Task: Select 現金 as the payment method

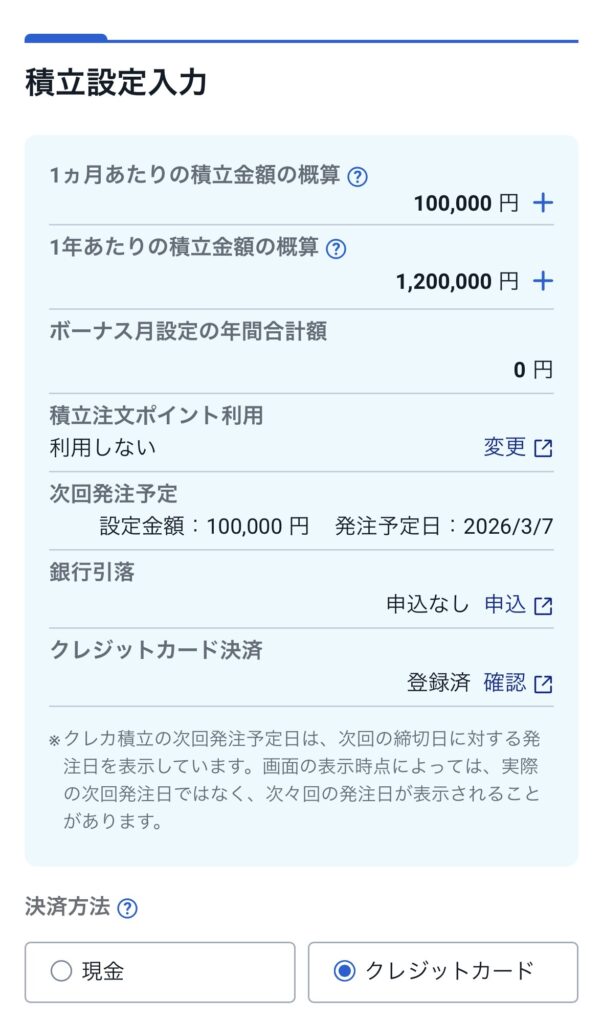Action: click(160, 971)
